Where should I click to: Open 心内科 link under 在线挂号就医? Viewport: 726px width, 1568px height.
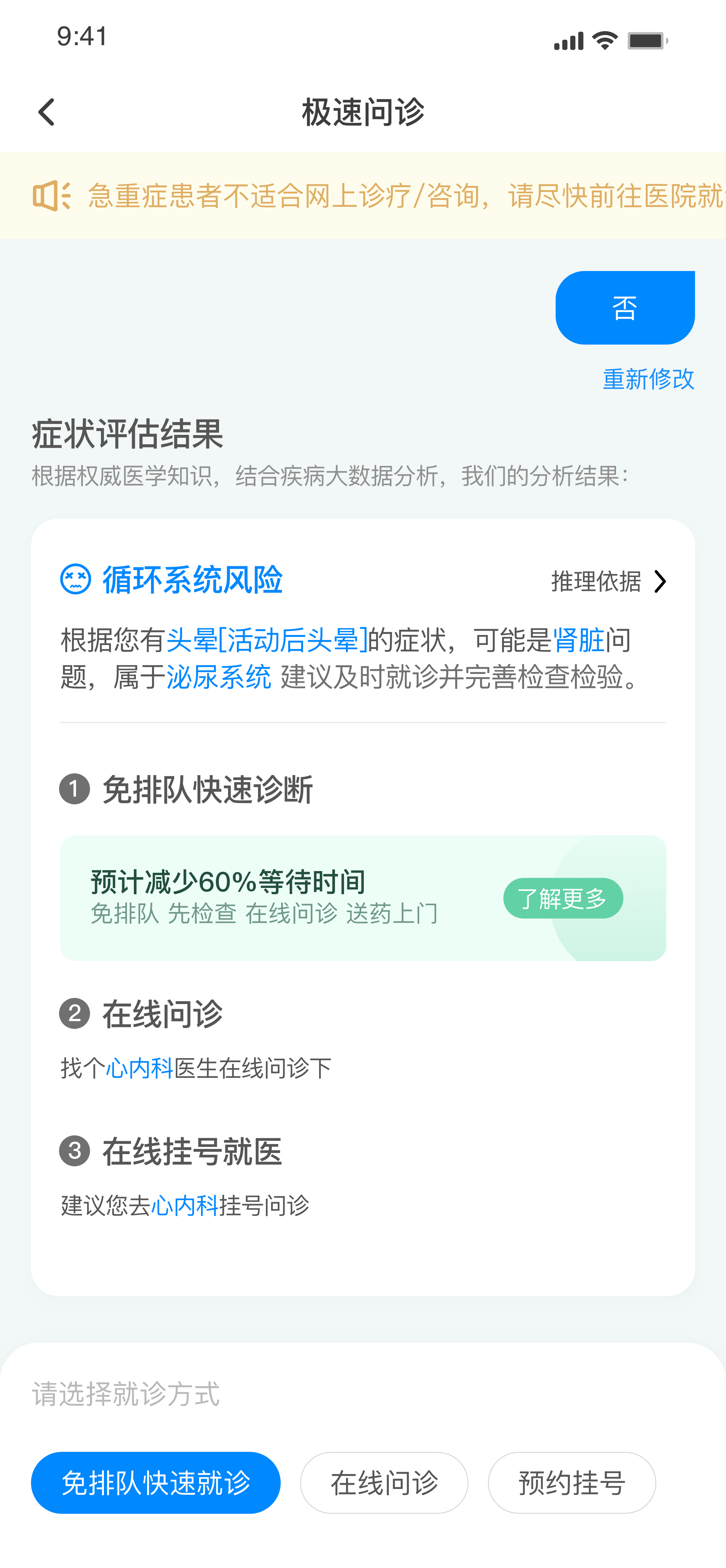(x=184, y=1205)
